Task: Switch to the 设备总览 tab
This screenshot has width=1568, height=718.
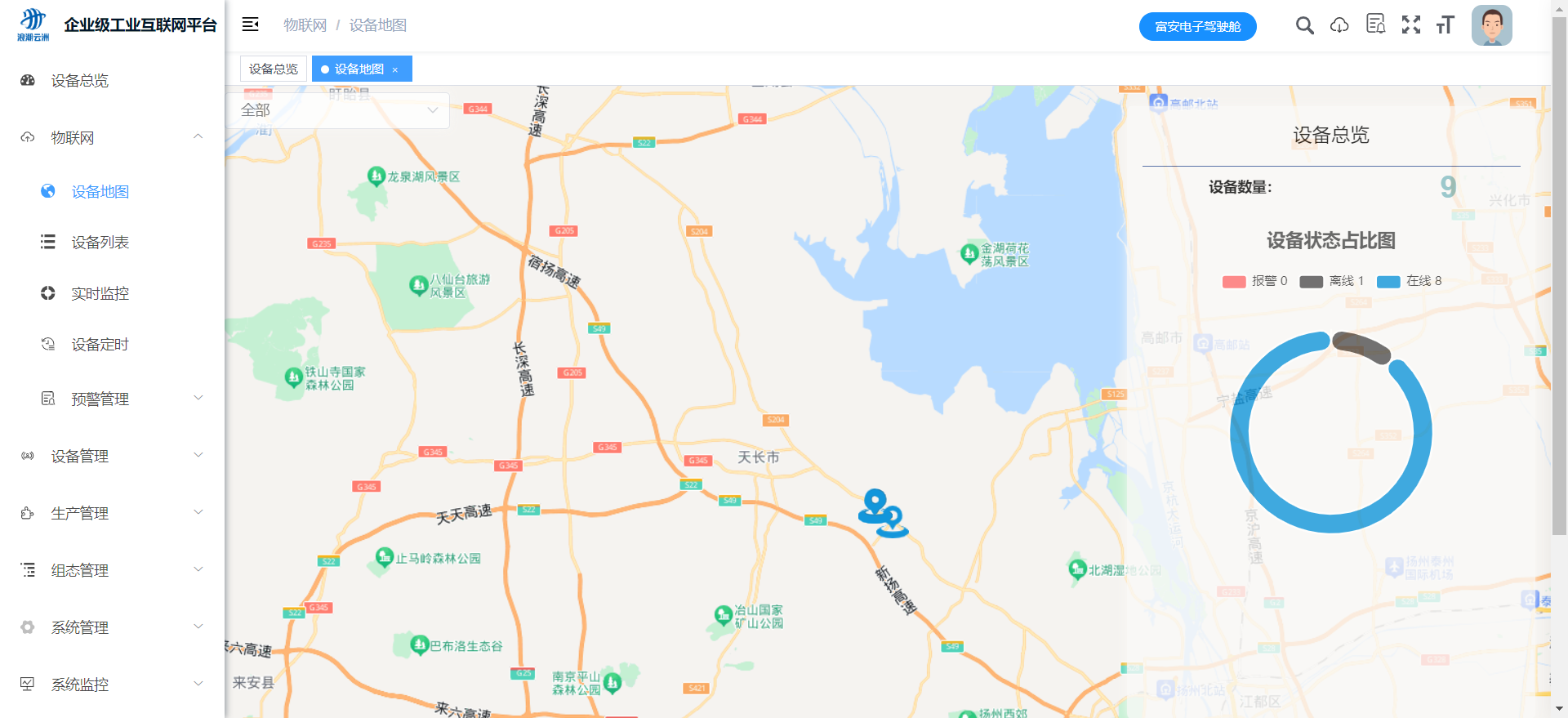Action: [274, 69]
